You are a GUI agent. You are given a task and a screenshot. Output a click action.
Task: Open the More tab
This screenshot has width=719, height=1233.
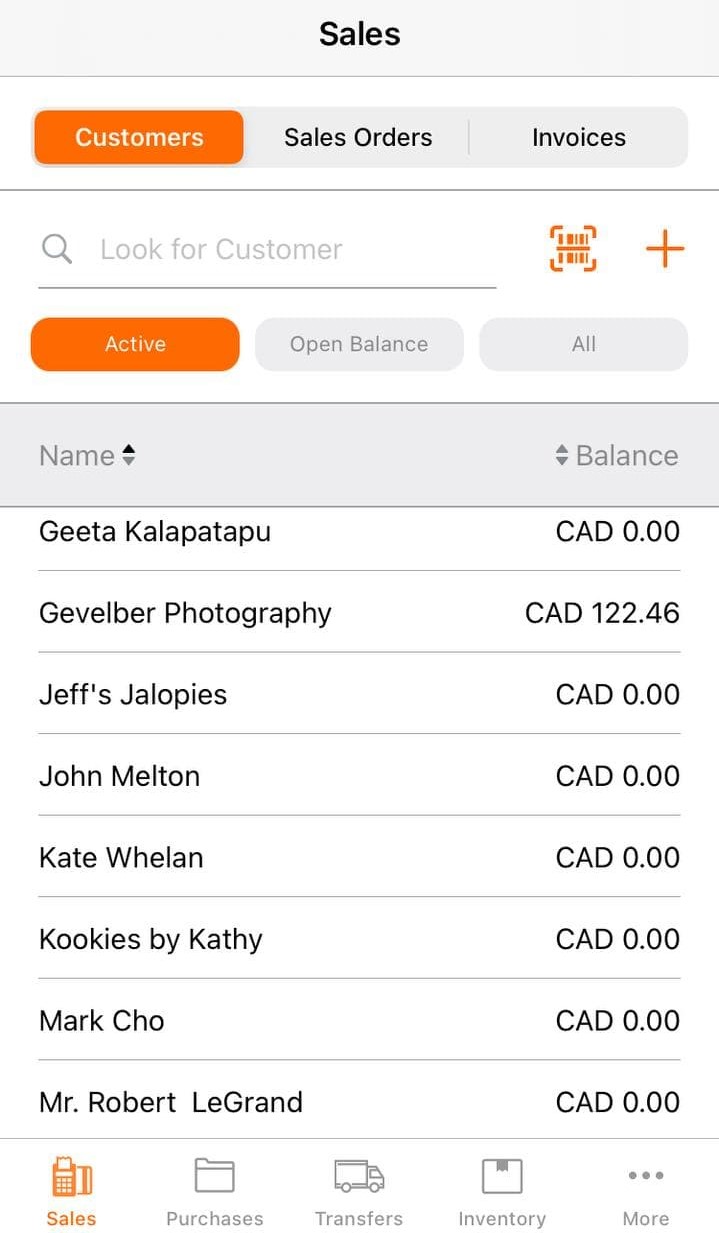[646, 1190]
